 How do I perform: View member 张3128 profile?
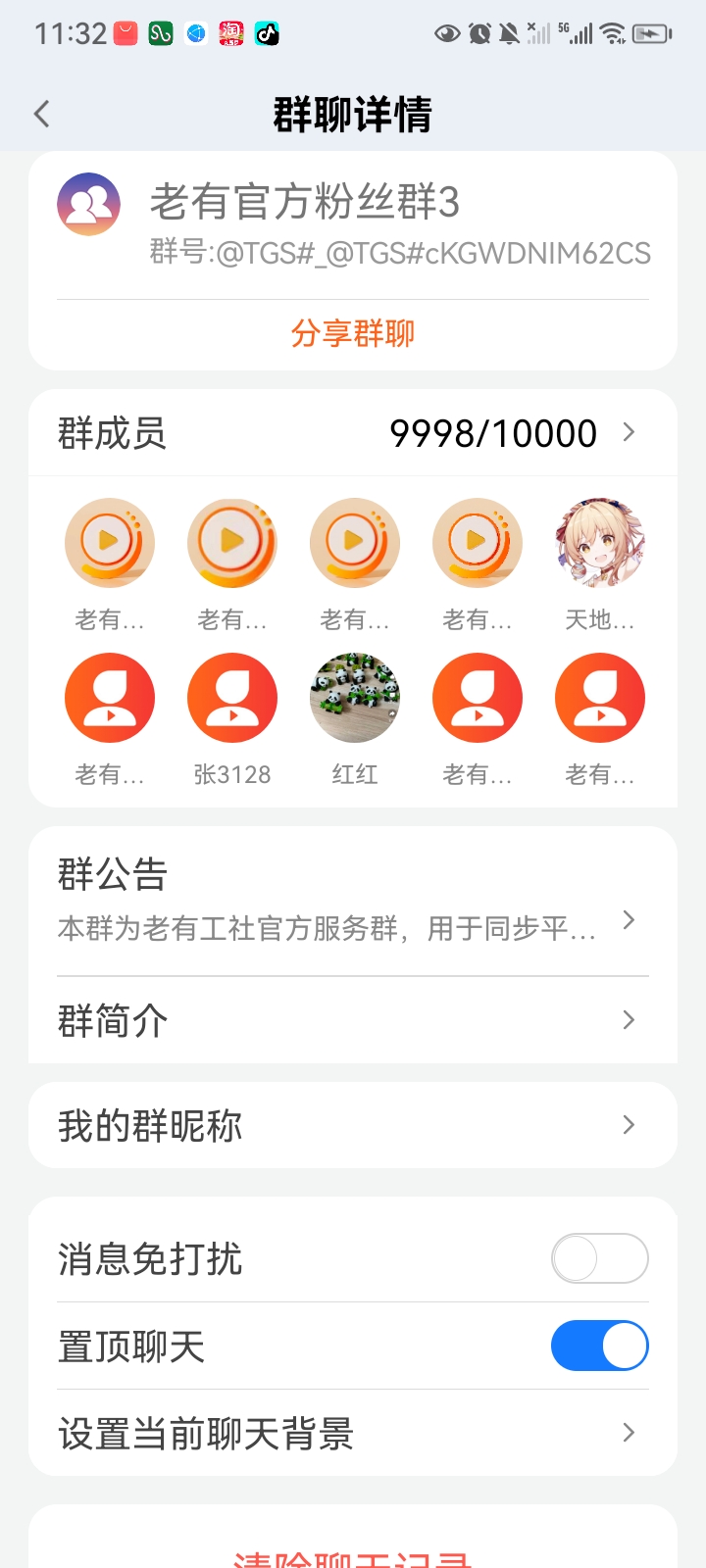pos(232,699)
